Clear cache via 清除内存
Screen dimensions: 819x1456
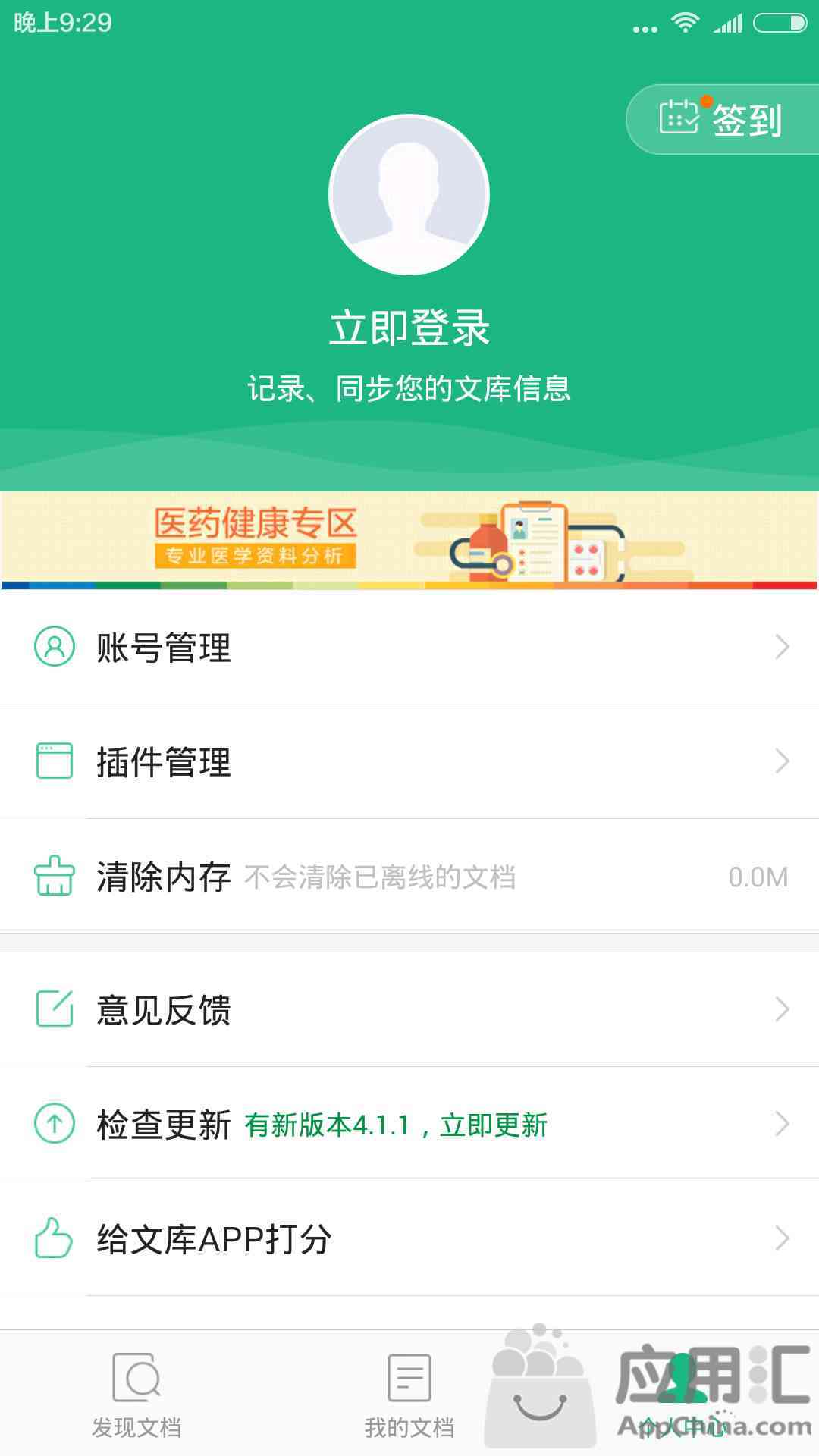(409, 877)
